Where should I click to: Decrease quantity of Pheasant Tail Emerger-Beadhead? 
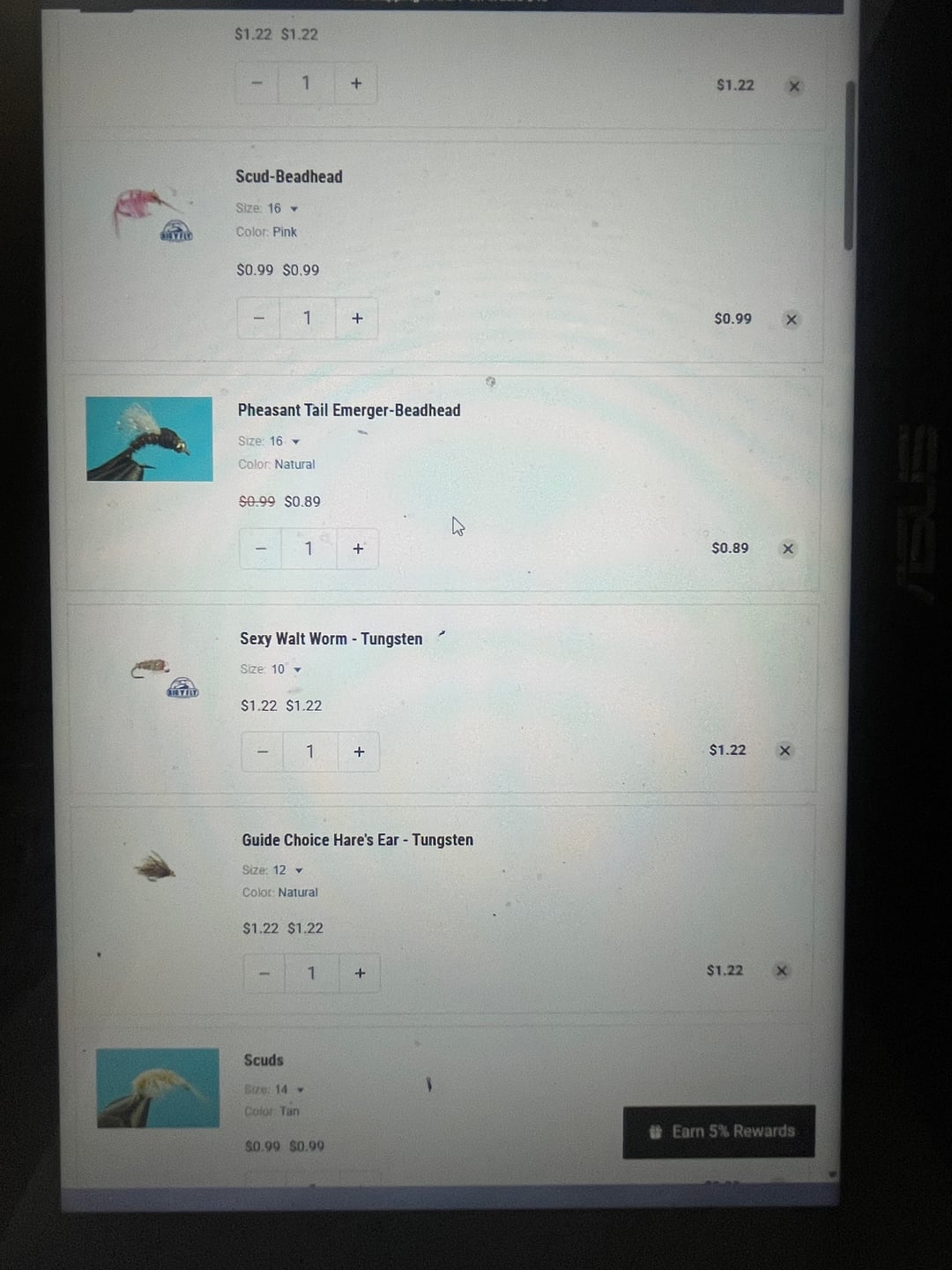261,549
